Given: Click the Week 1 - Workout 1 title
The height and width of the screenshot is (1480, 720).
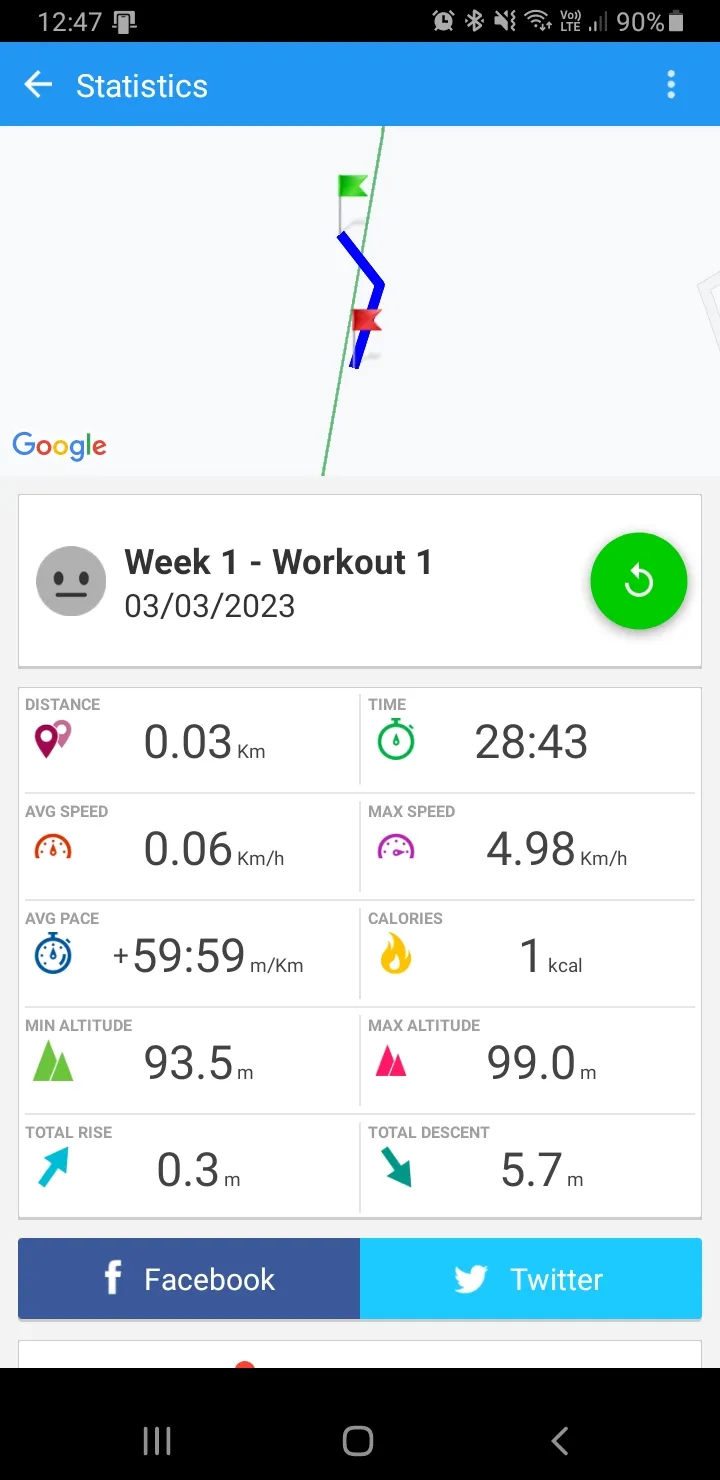Looking at the screenshot, I should [277, 562].
